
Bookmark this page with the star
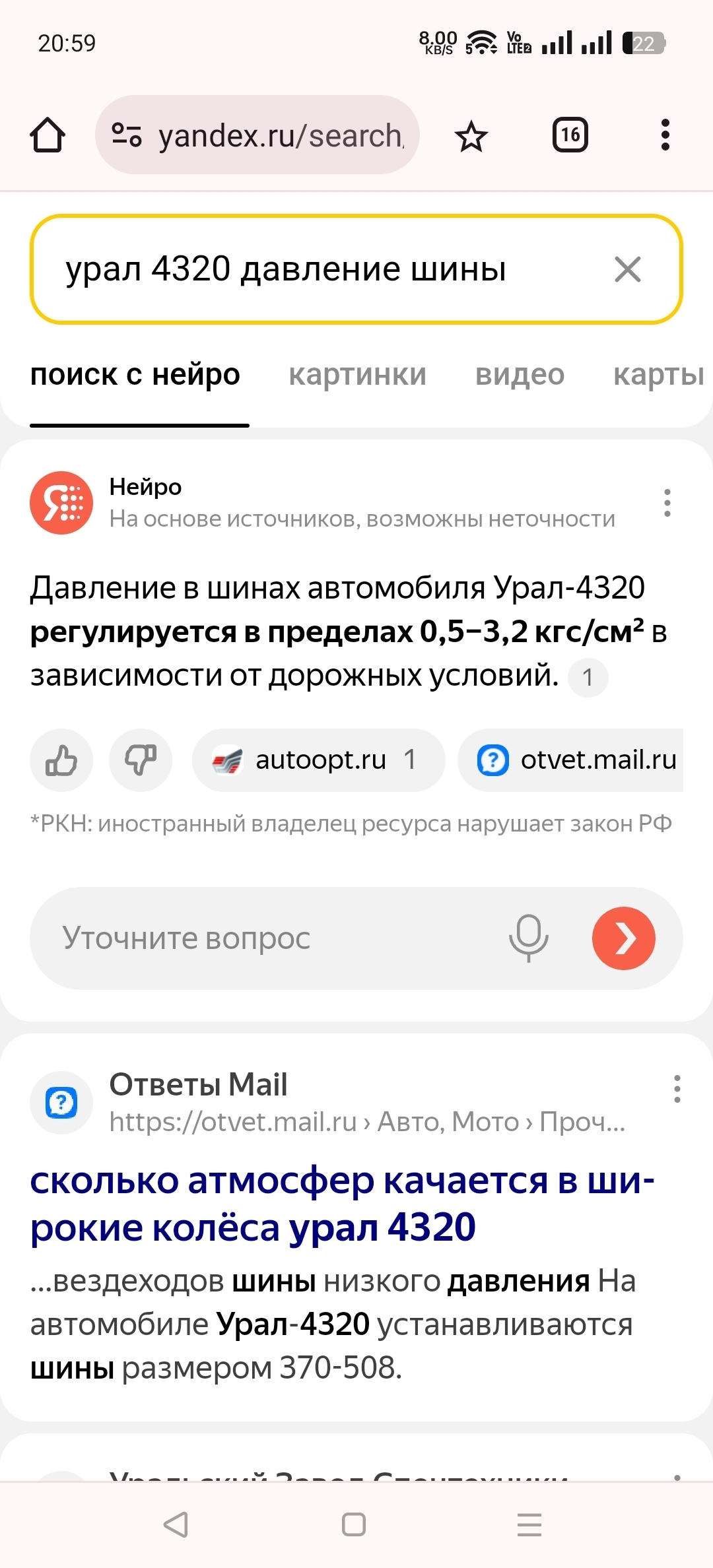pyautogui.click(x=471, y=137)
